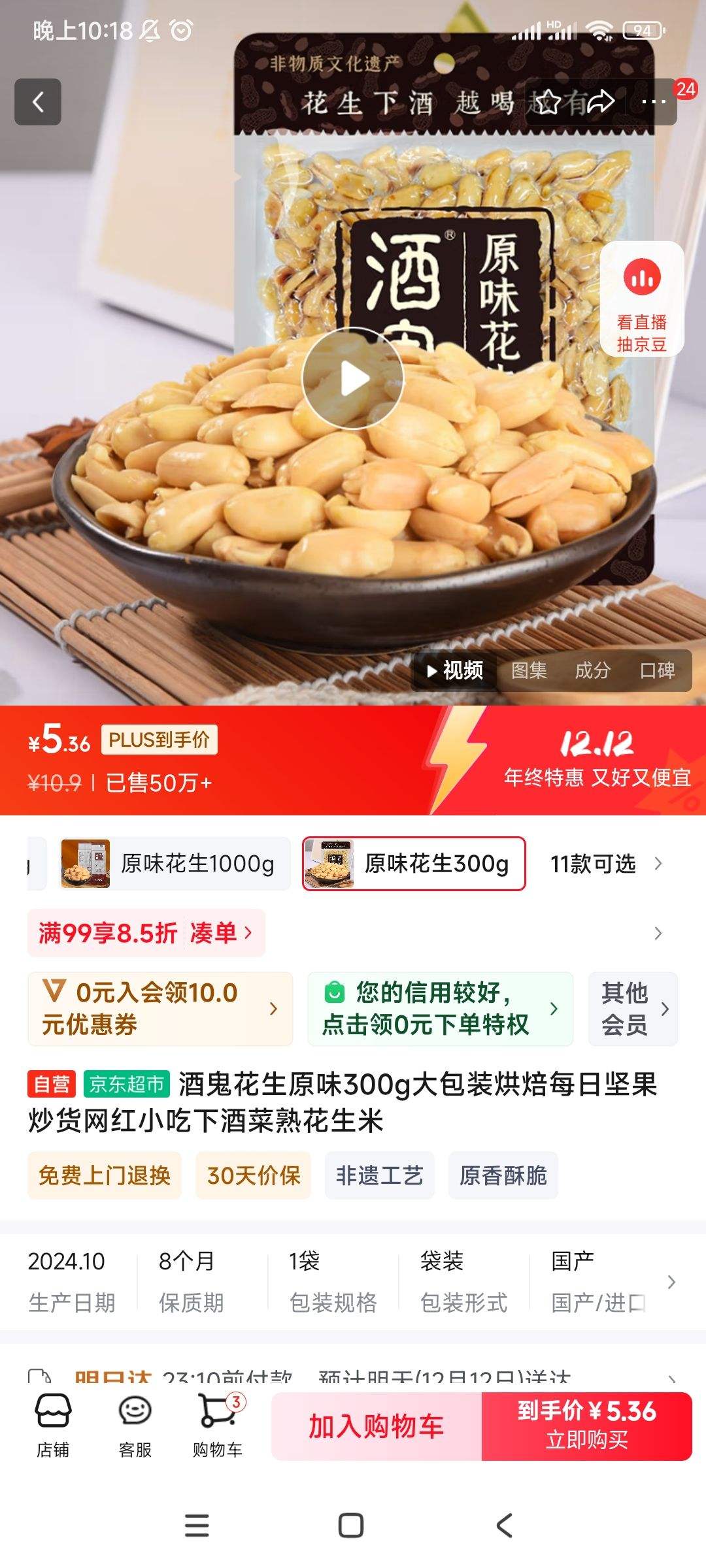Click the back arrow at top left

(x=37, y=102)
